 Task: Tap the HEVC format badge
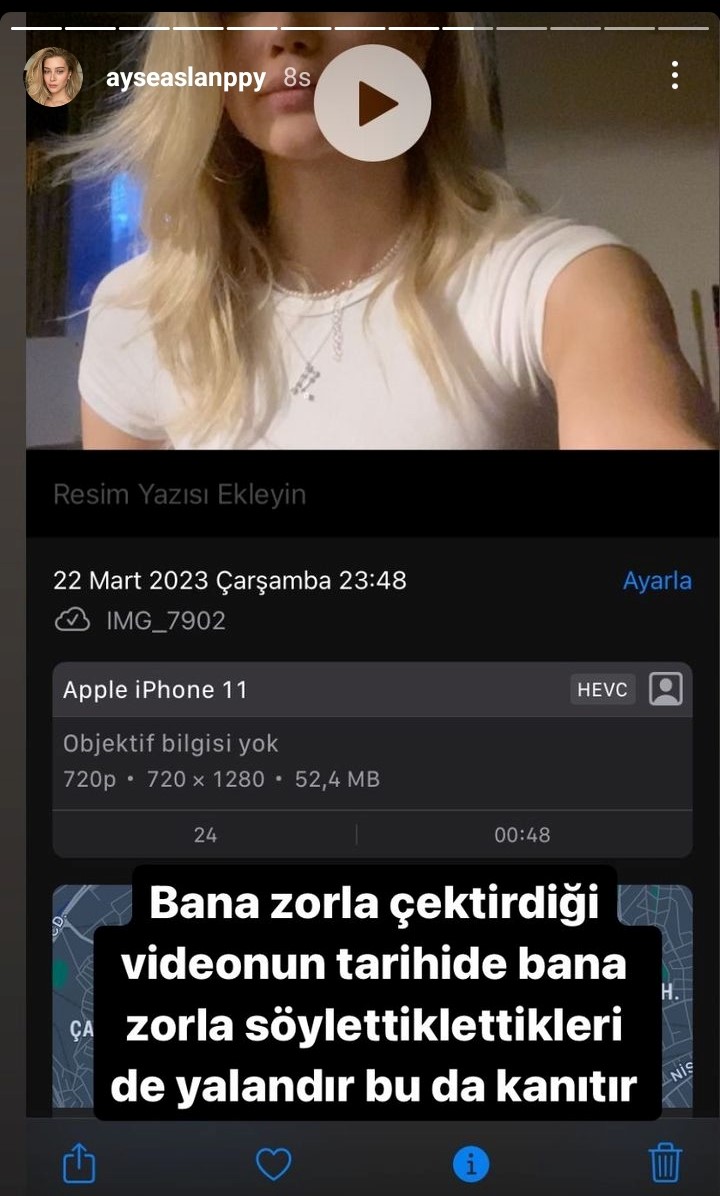(602, 689)
